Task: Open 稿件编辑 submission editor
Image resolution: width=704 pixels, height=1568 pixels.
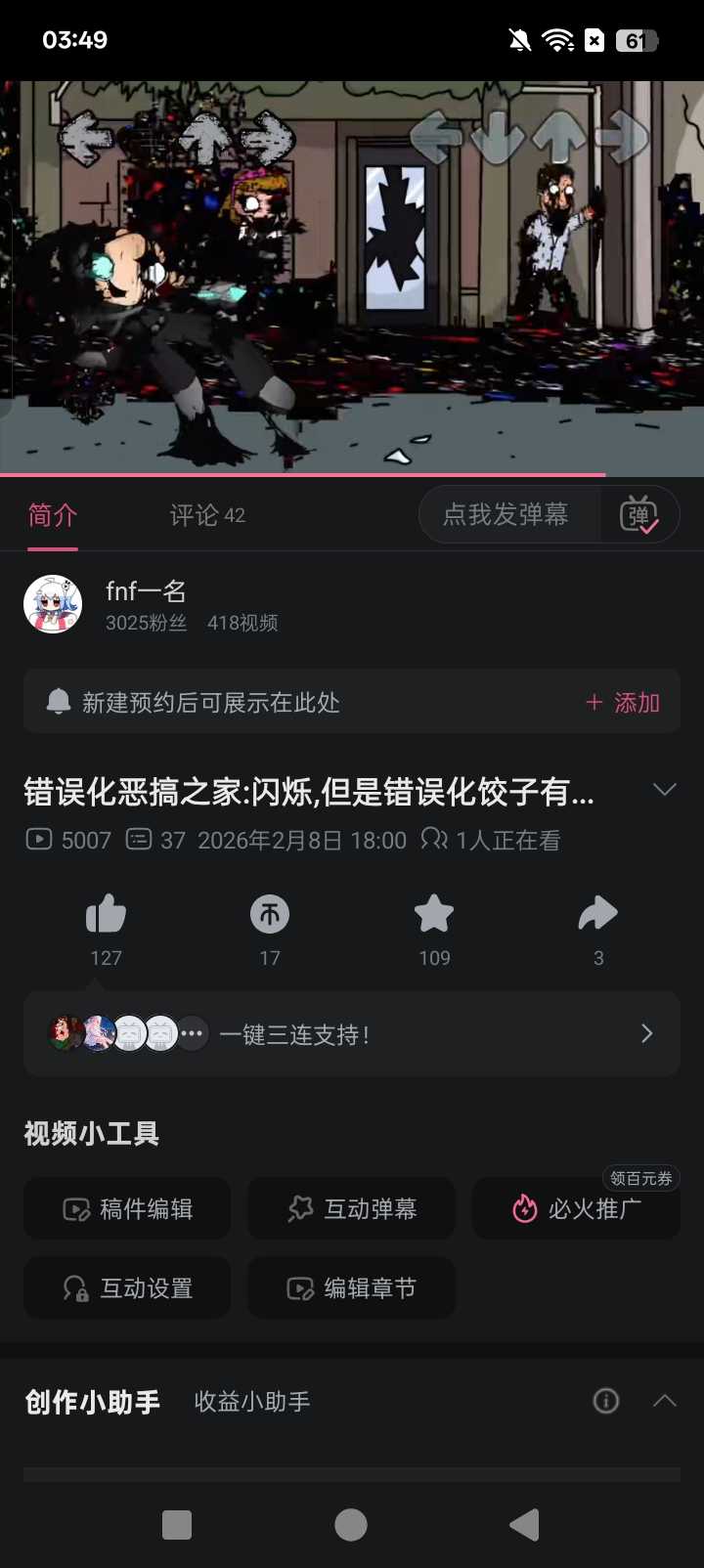Action: coord(127,1209)
